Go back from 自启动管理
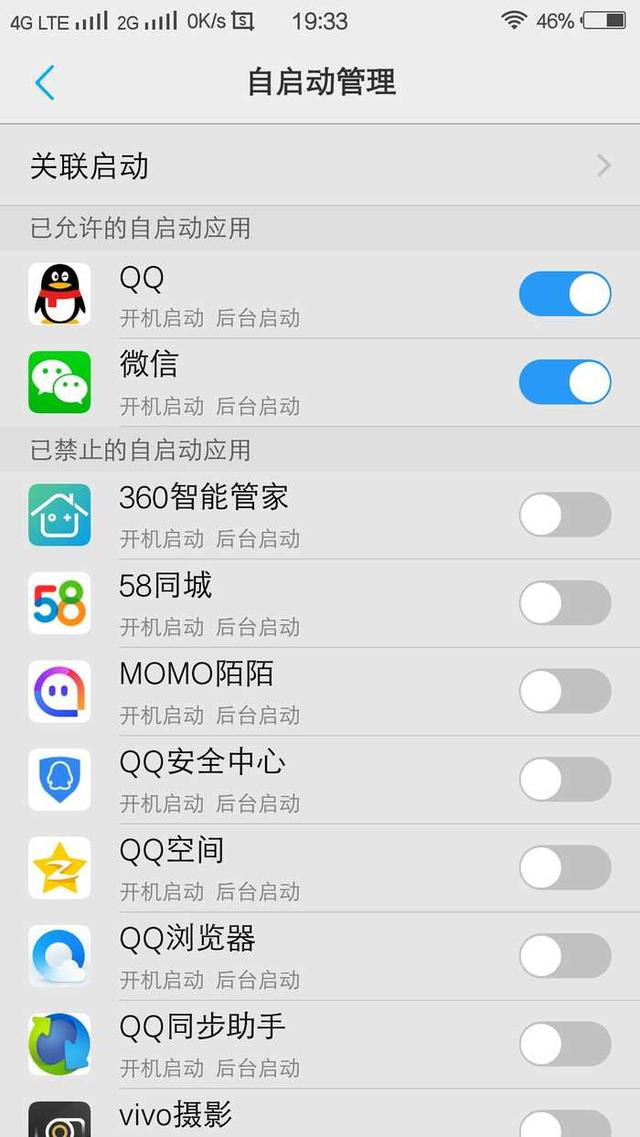Image resolution: width=640 pixels, height=1137 pixels. [x=45, y=82]
